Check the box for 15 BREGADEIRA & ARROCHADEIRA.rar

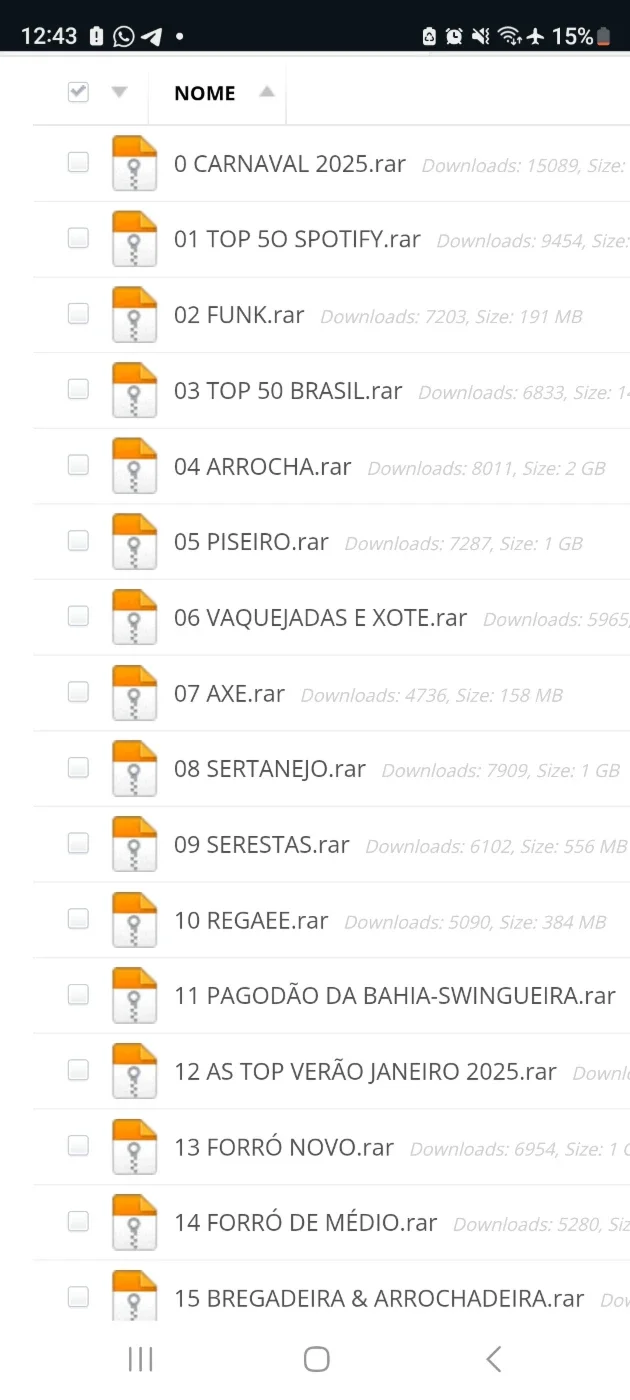[x=78, y=1297]
